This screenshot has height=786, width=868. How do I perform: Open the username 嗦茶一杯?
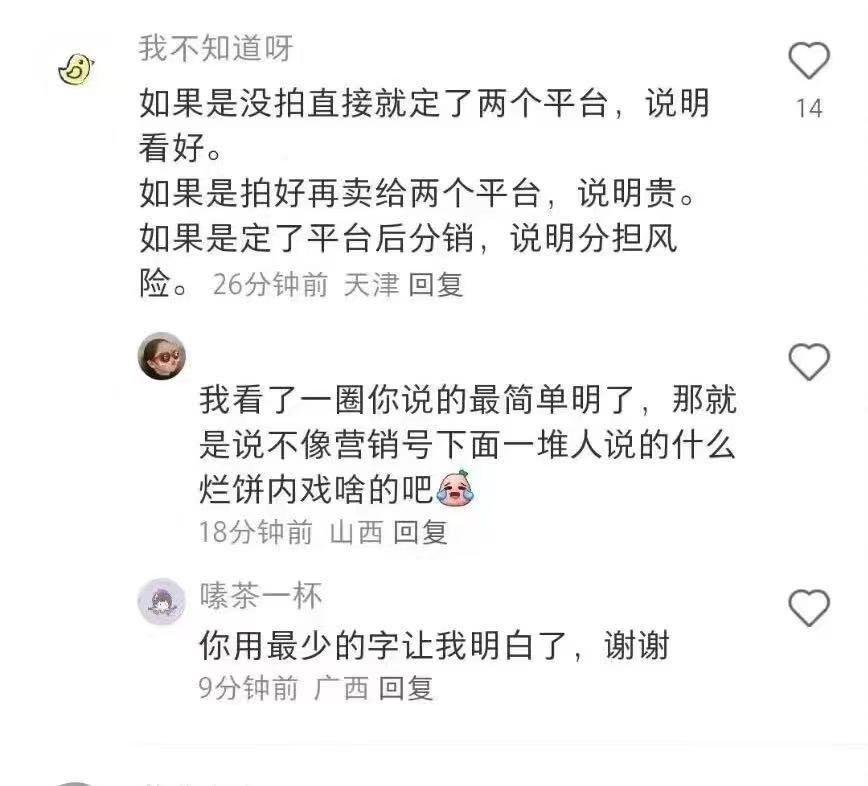point(261,597)
